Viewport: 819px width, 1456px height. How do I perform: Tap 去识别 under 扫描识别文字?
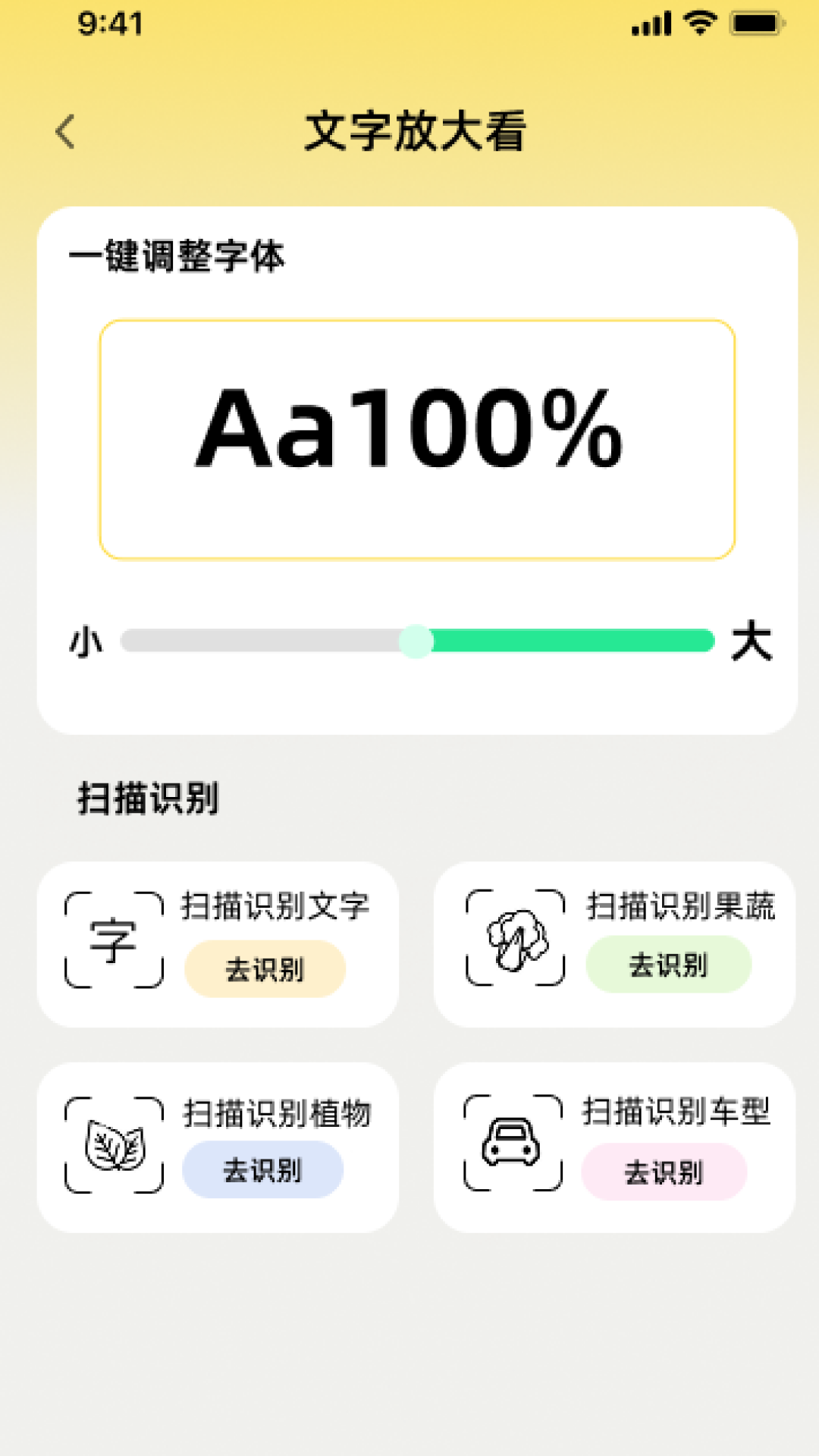pos(265,969)
